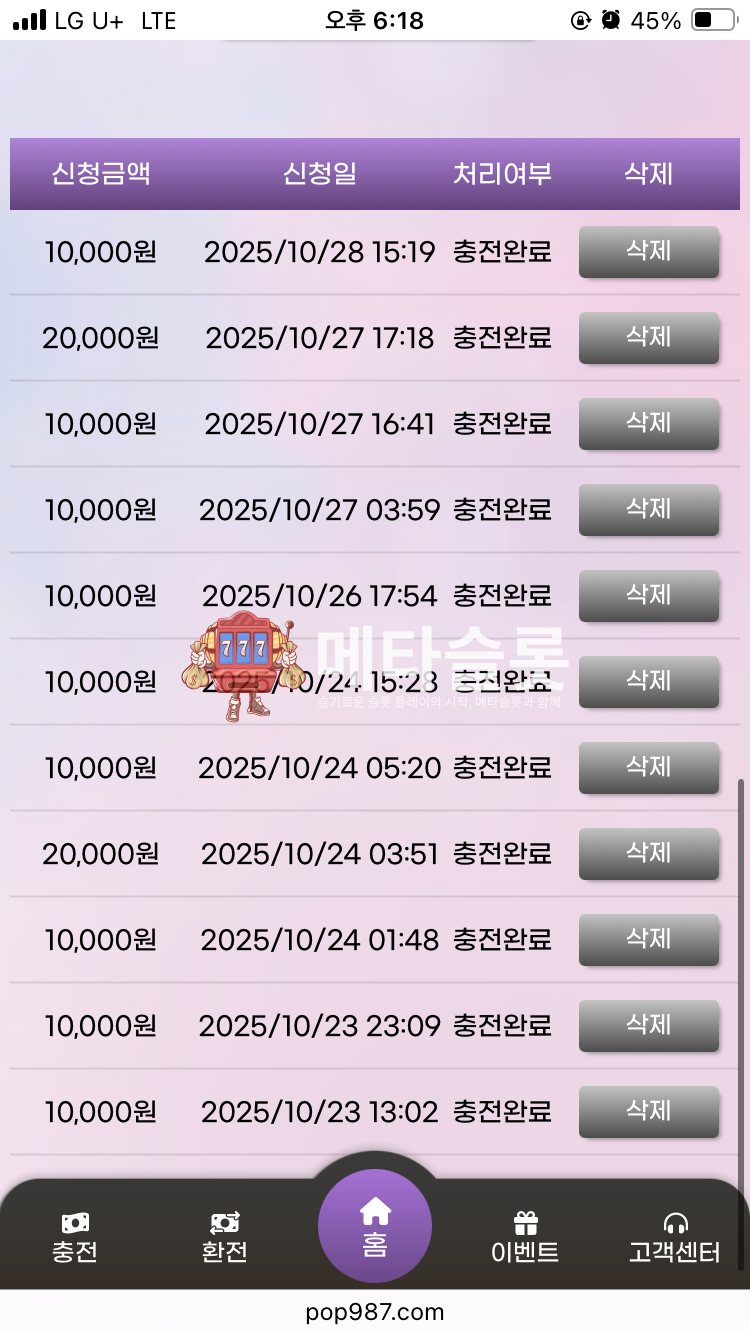Delete the 2025/10/24 01:48 entry
The height and width of the screenshot is (1334, 750).
coord(648,939)
